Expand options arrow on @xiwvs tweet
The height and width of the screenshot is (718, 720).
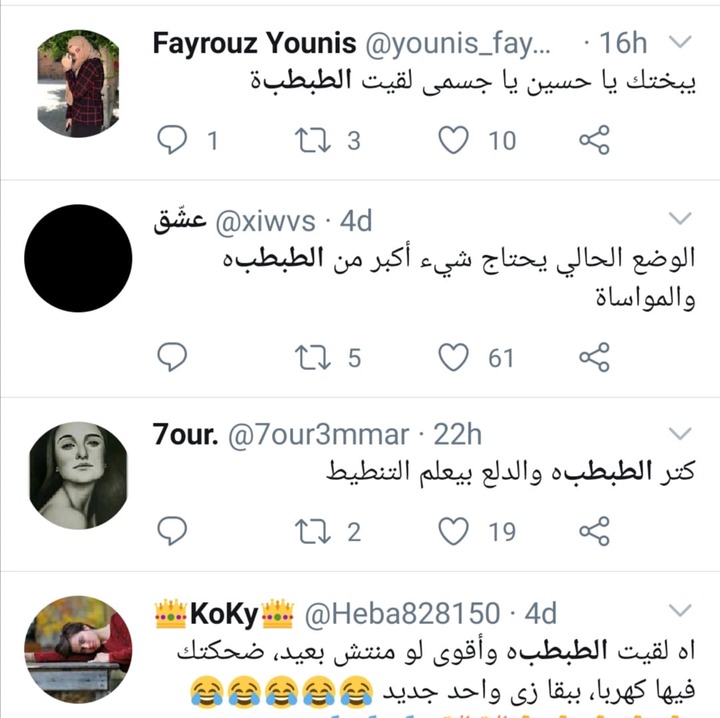pos(679,218)
